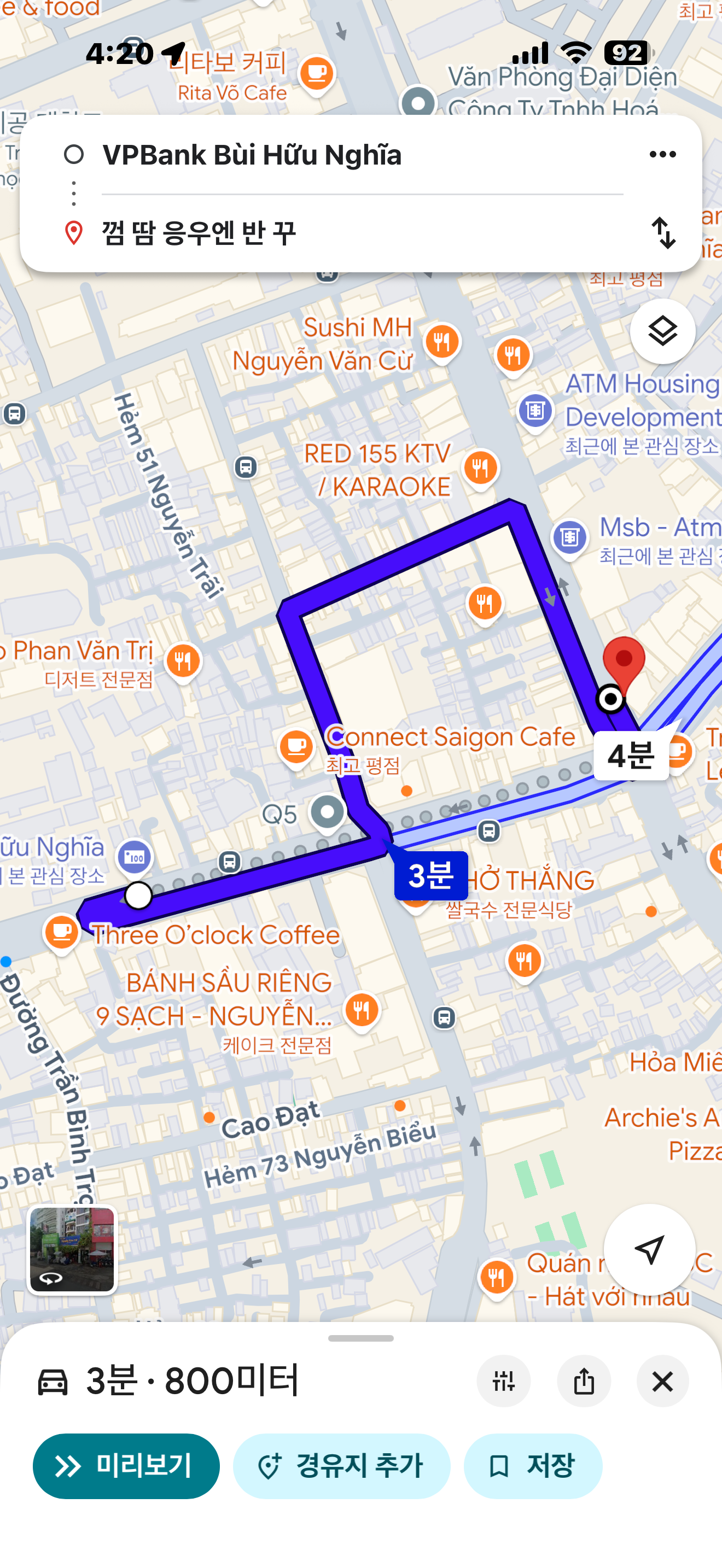
Task: Tap 경유지 추가 to add a stop
Action: coord(341,1466)
